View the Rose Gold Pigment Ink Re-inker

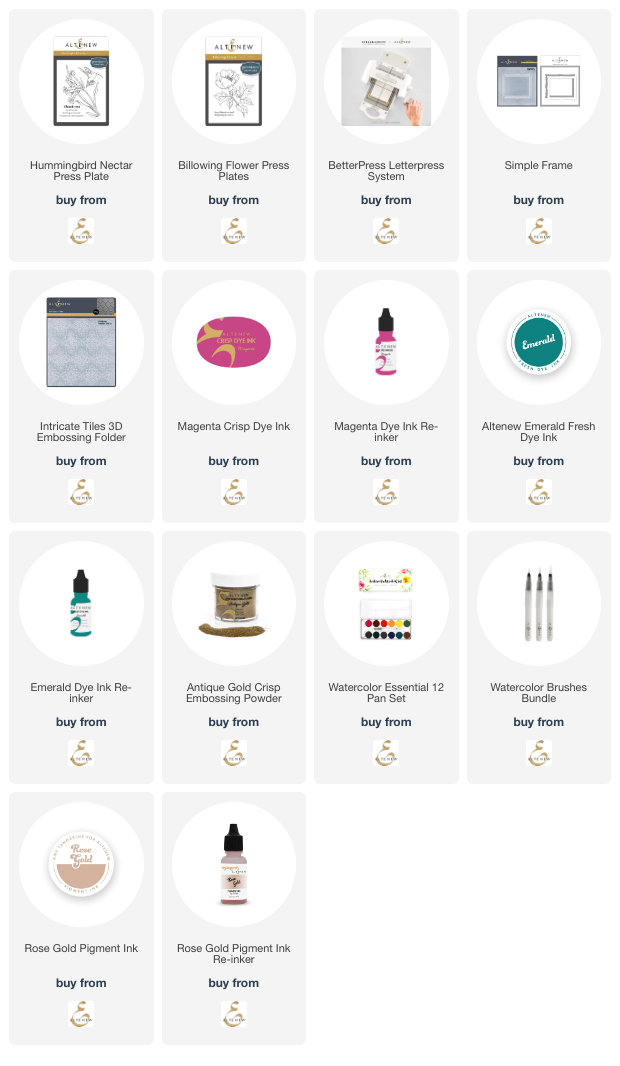[233, 866]
